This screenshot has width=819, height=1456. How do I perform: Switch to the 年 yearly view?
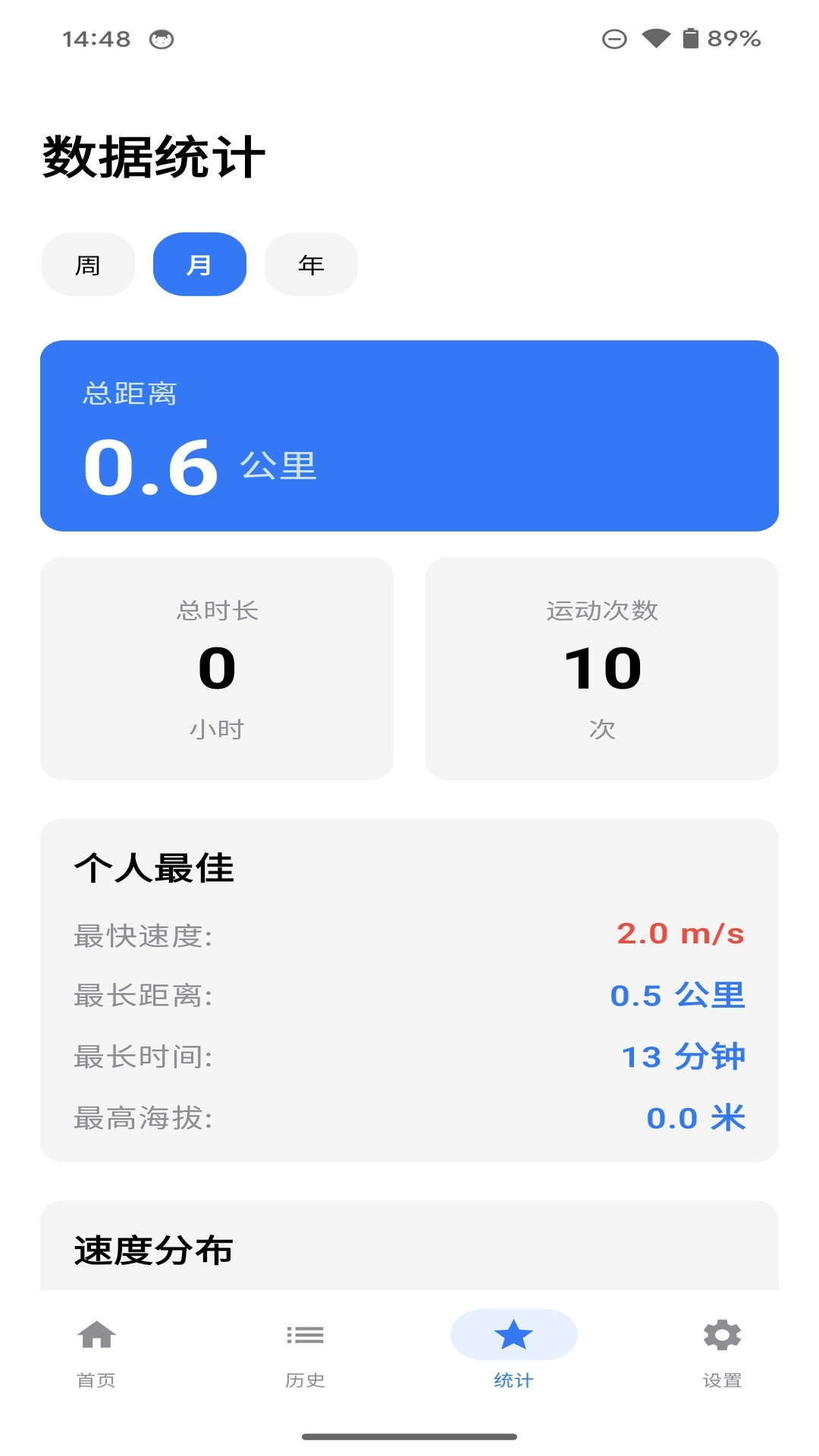[310, 263]
